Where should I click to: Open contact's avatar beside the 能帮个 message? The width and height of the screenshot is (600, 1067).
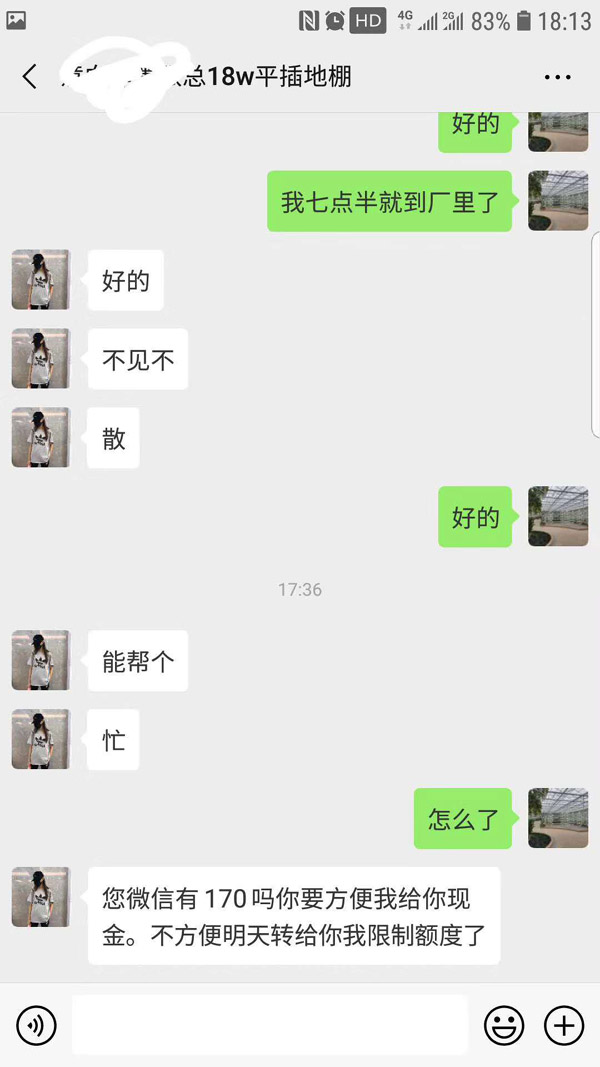41,660
